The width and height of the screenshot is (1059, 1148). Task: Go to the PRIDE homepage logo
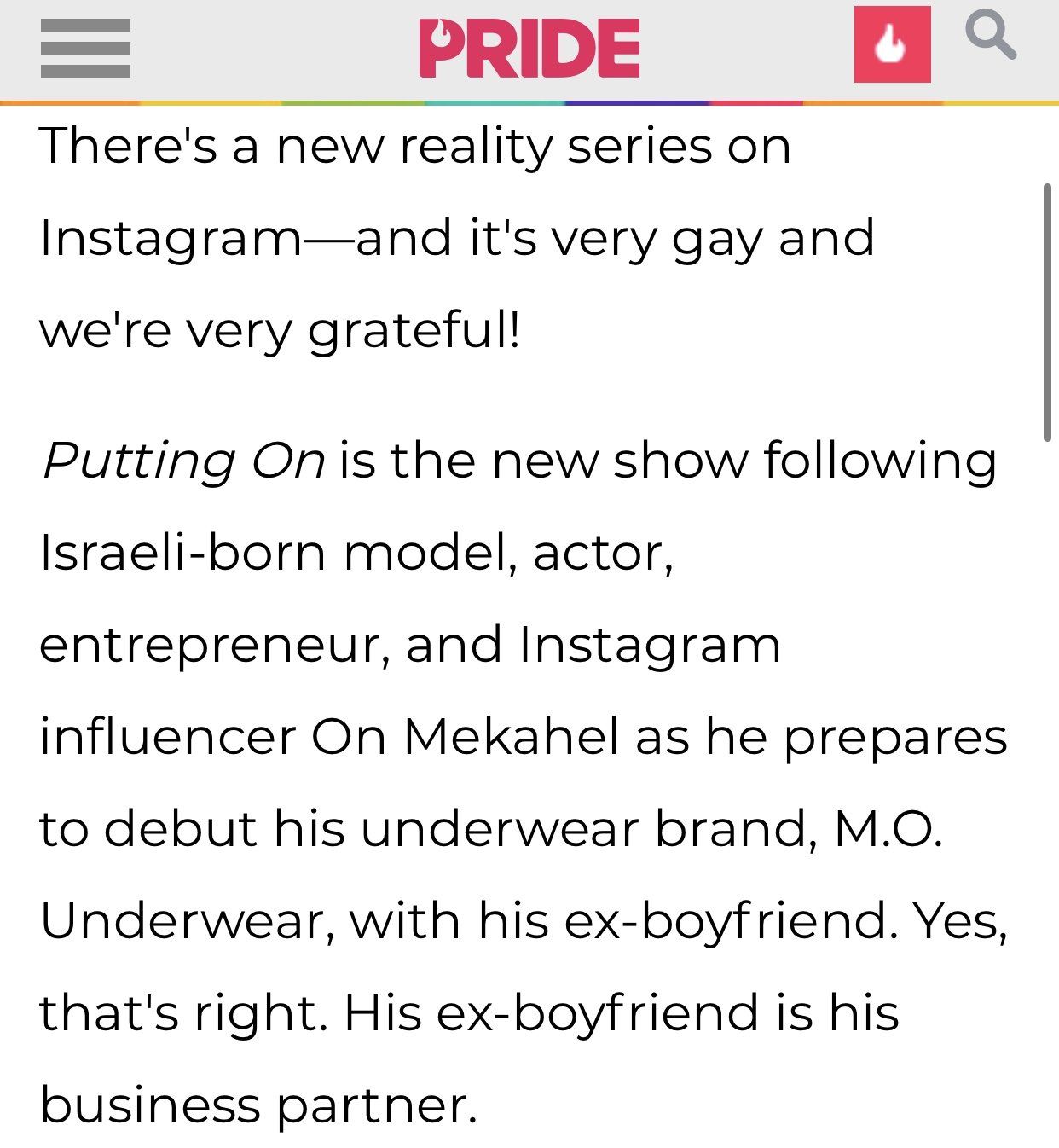point(529,49)
